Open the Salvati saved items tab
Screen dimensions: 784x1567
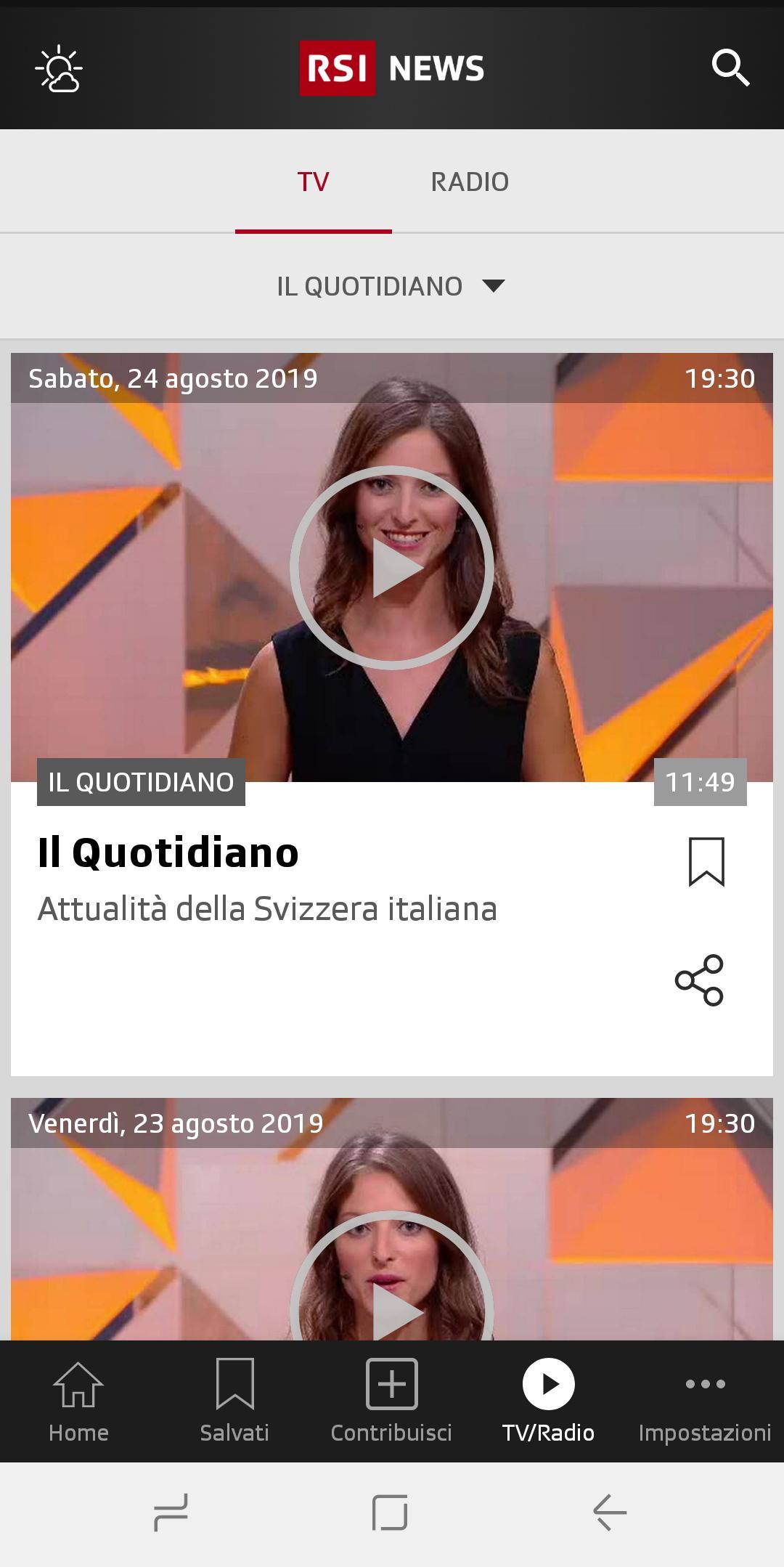pos(234,1401)
